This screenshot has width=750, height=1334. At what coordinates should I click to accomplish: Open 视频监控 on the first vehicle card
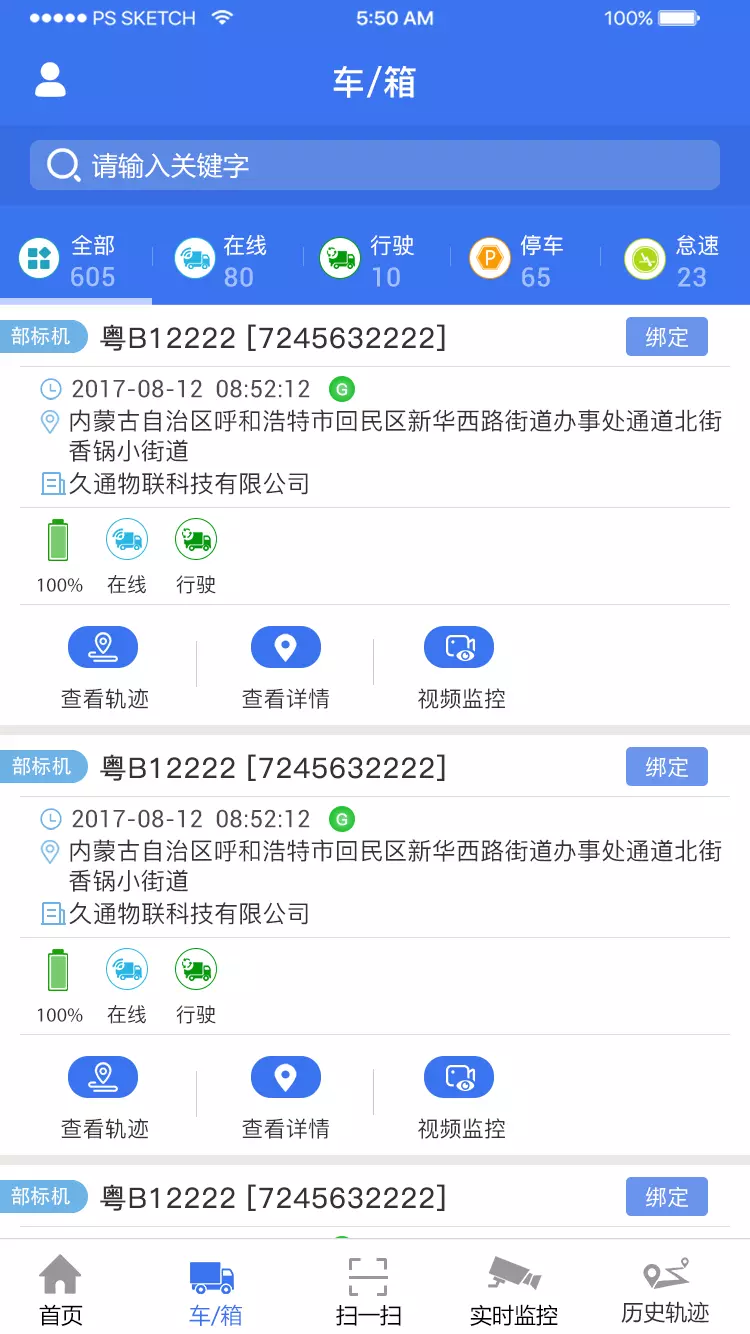coord(460,668)
